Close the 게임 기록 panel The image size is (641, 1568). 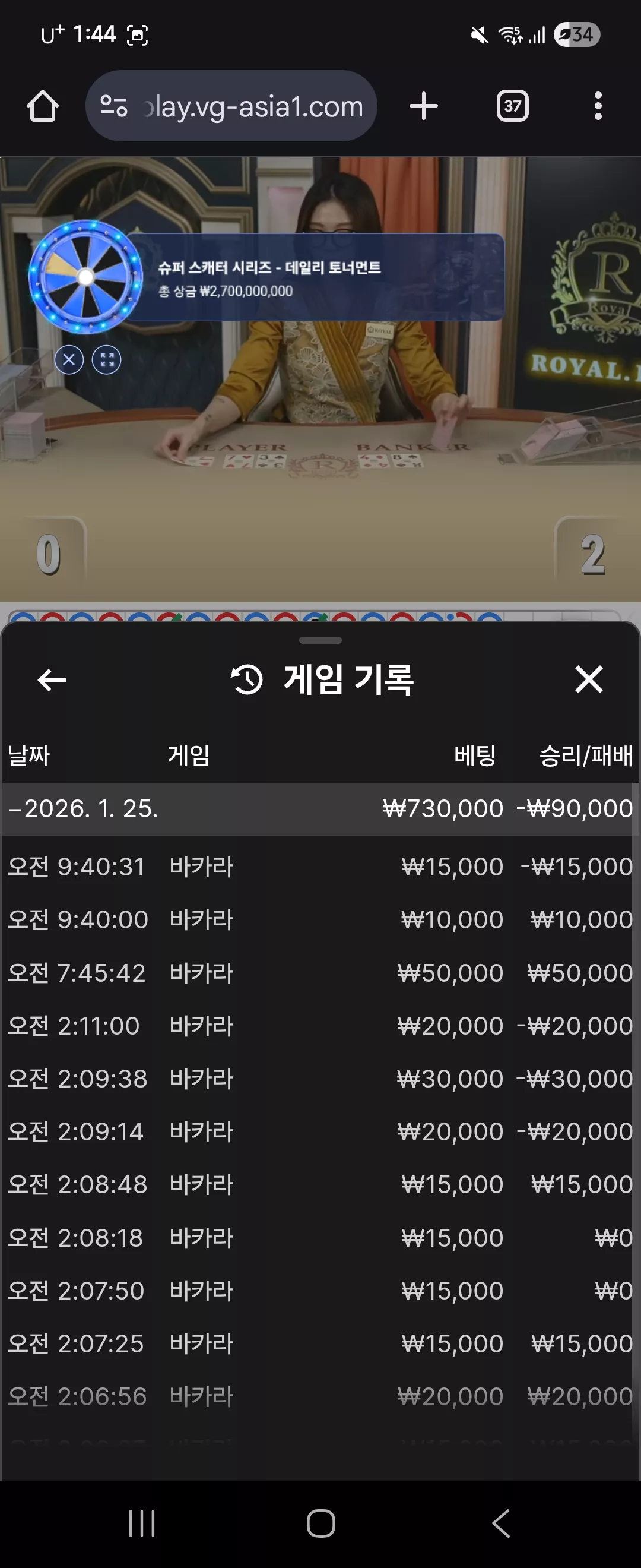point(589,679)
